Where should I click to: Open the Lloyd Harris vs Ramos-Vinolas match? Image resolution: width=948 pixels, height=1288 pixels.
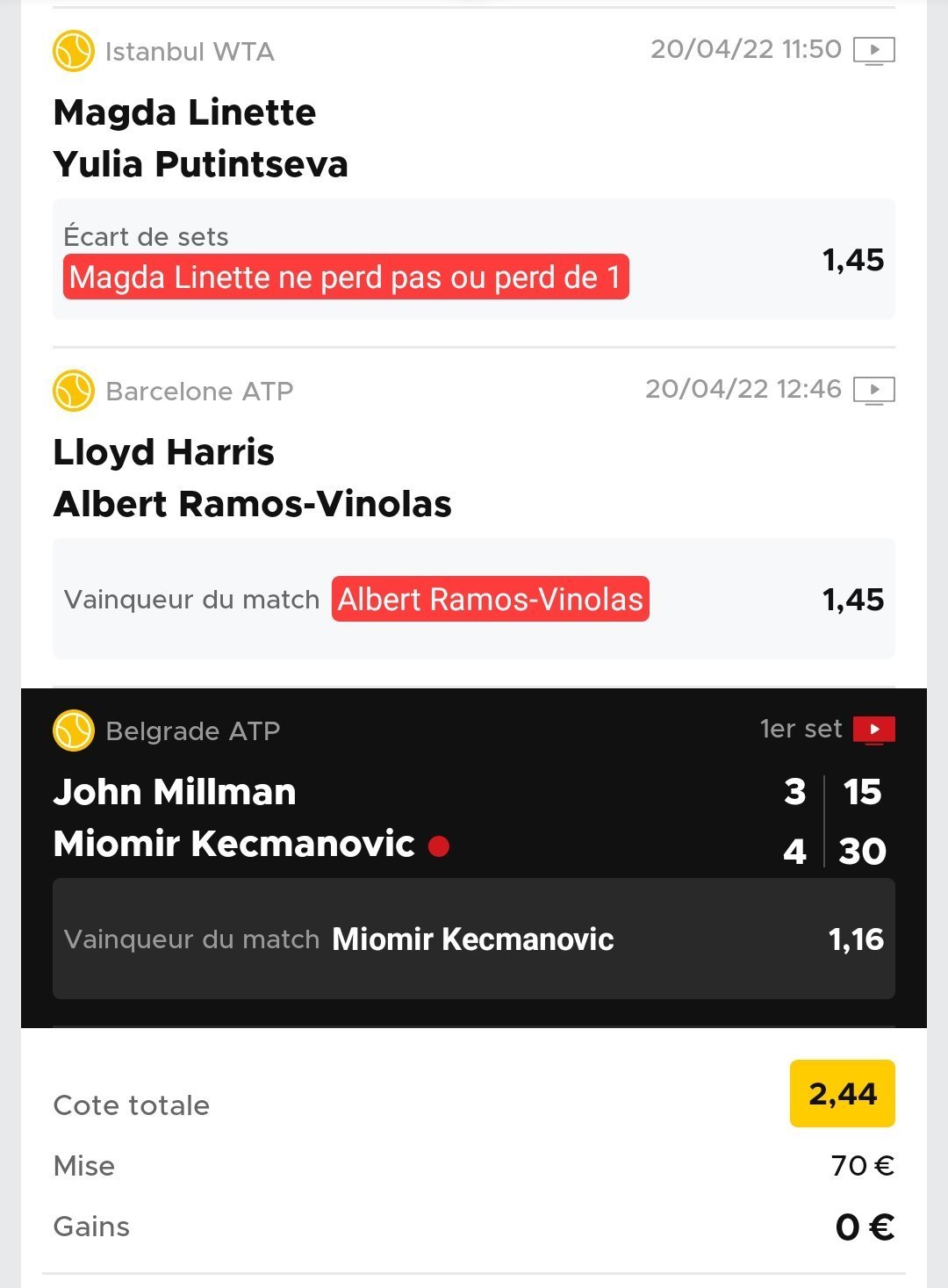pyautogui.click(x=252, y=479)
